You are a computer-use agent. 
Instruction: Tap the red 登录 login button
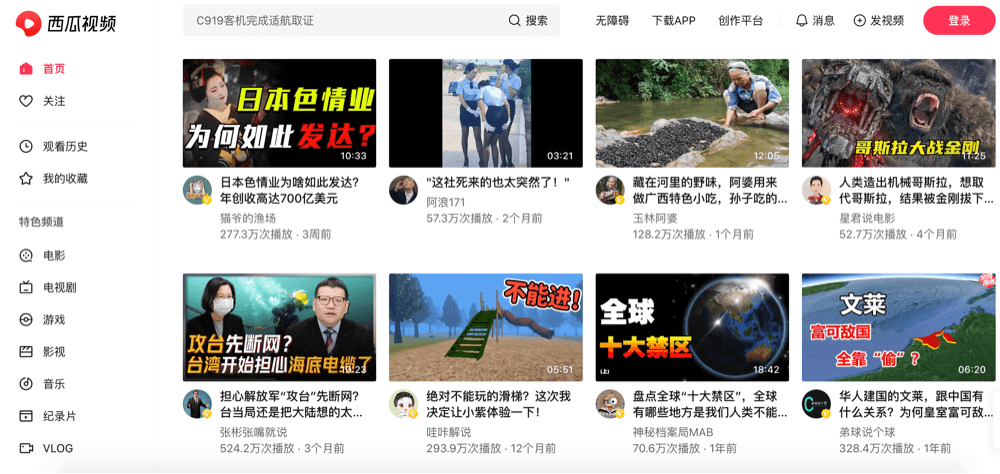(958, 20)
